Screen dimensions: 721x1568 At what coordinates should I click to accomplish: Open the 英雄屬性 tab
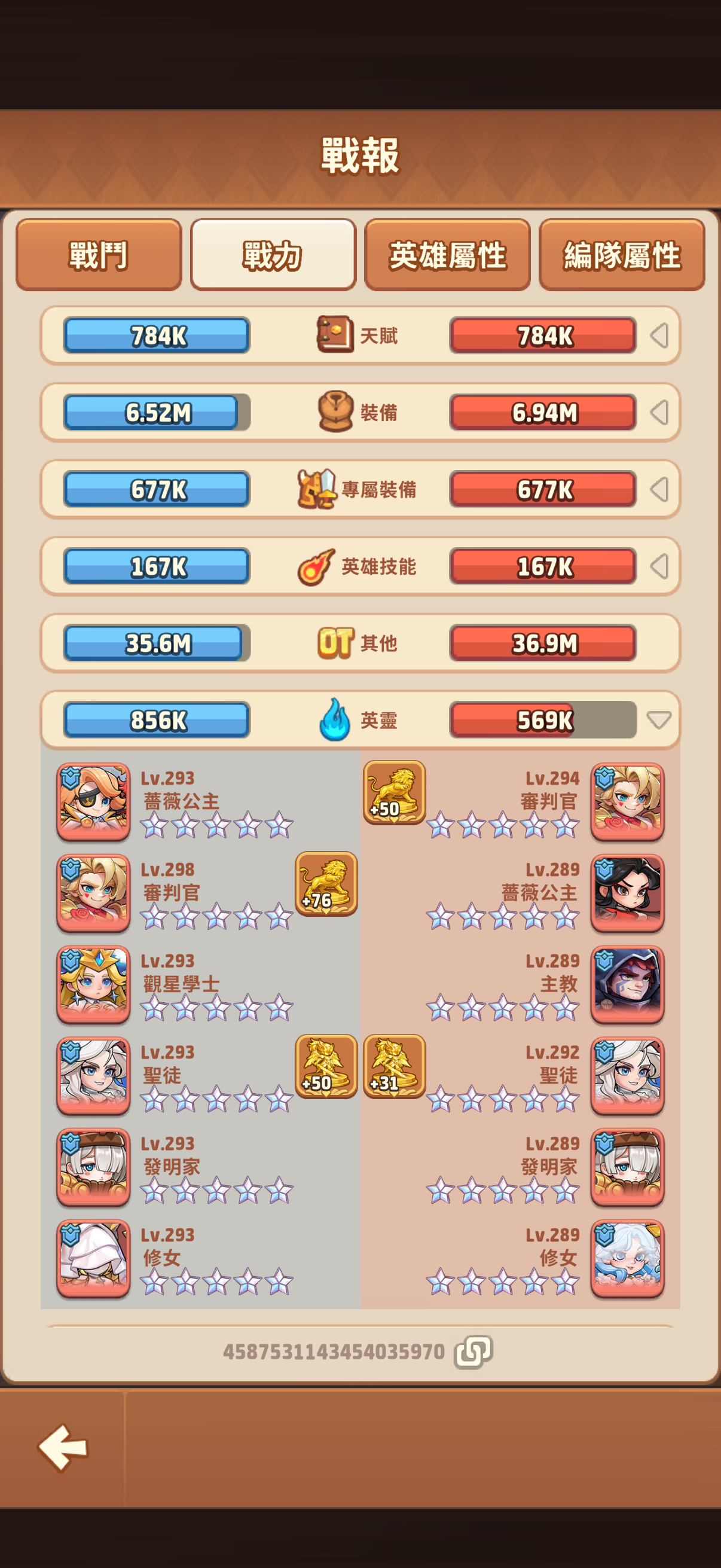pyautogui.click(x=447, y=255)
